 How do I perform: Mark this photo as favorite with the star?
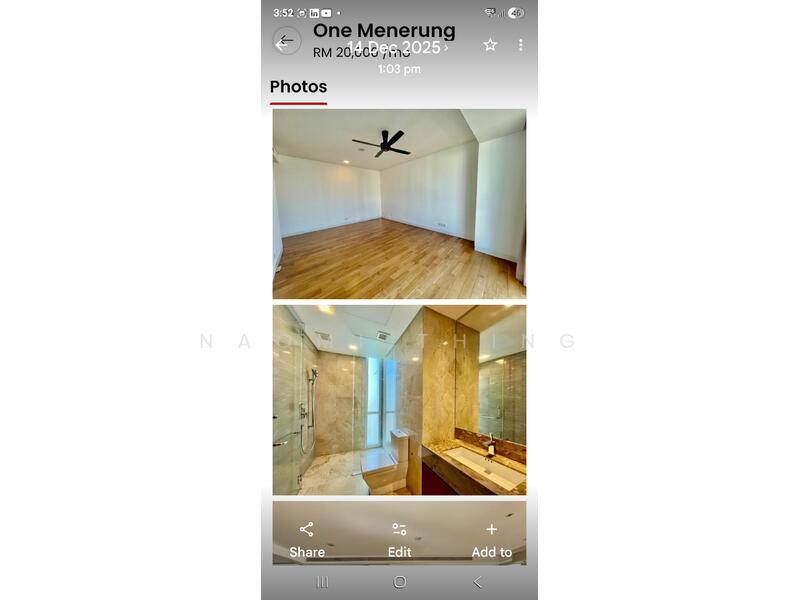[x=490, y=45]
